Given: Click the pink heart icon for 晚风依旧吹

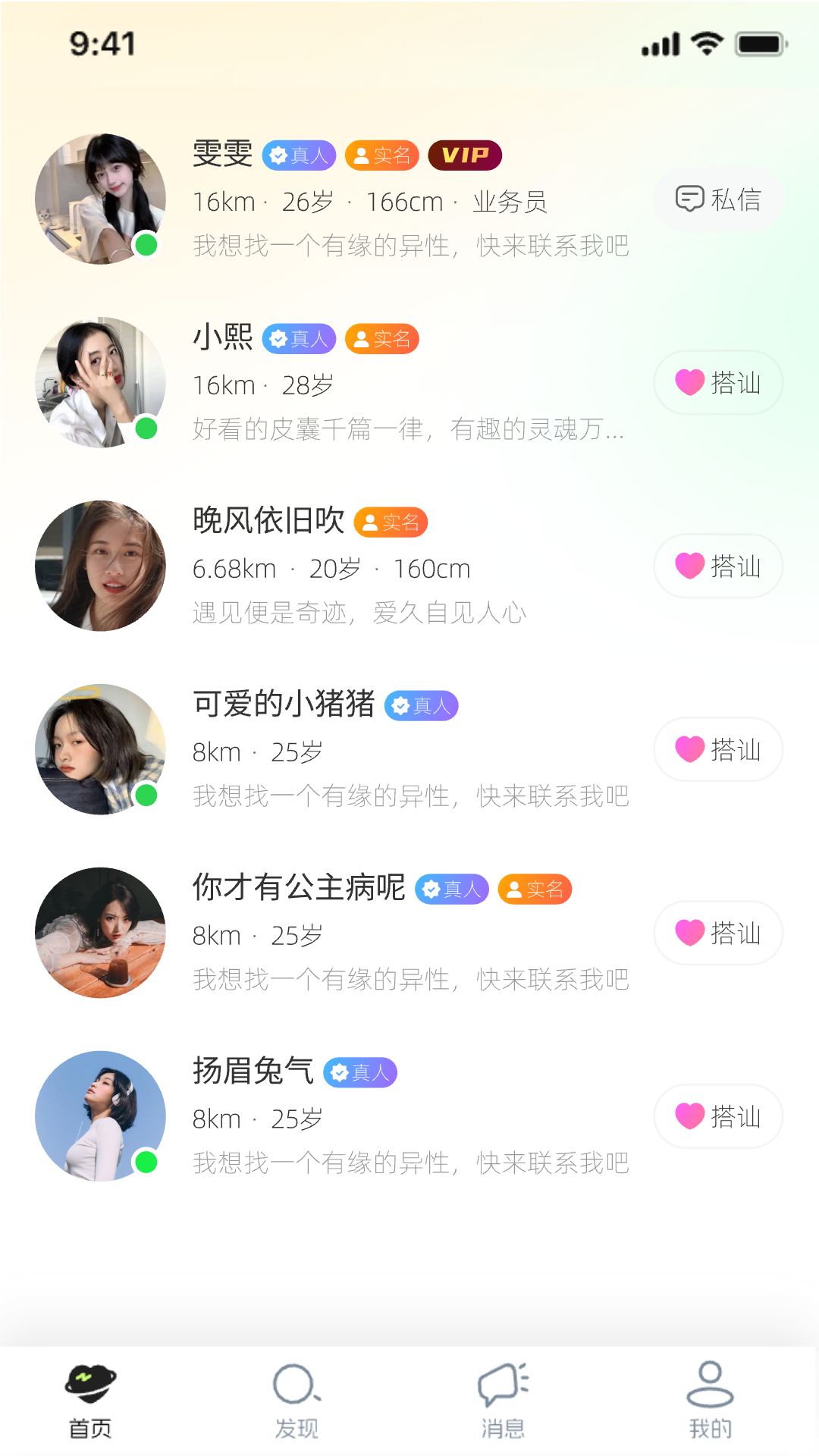Looking at the screenshot, I should click(689, 566).
